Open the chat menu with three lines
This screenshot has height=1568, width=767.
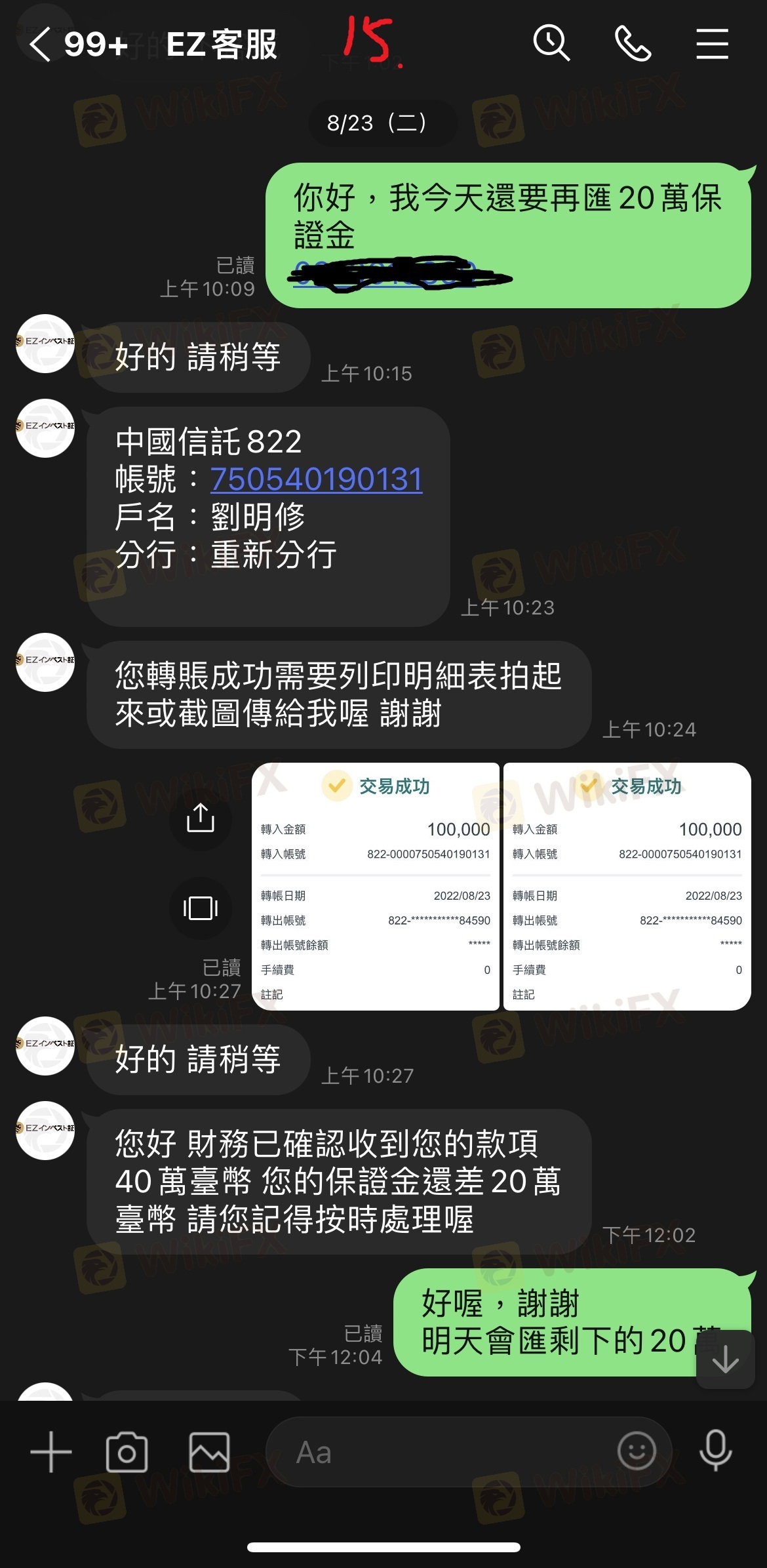point(712,44)
